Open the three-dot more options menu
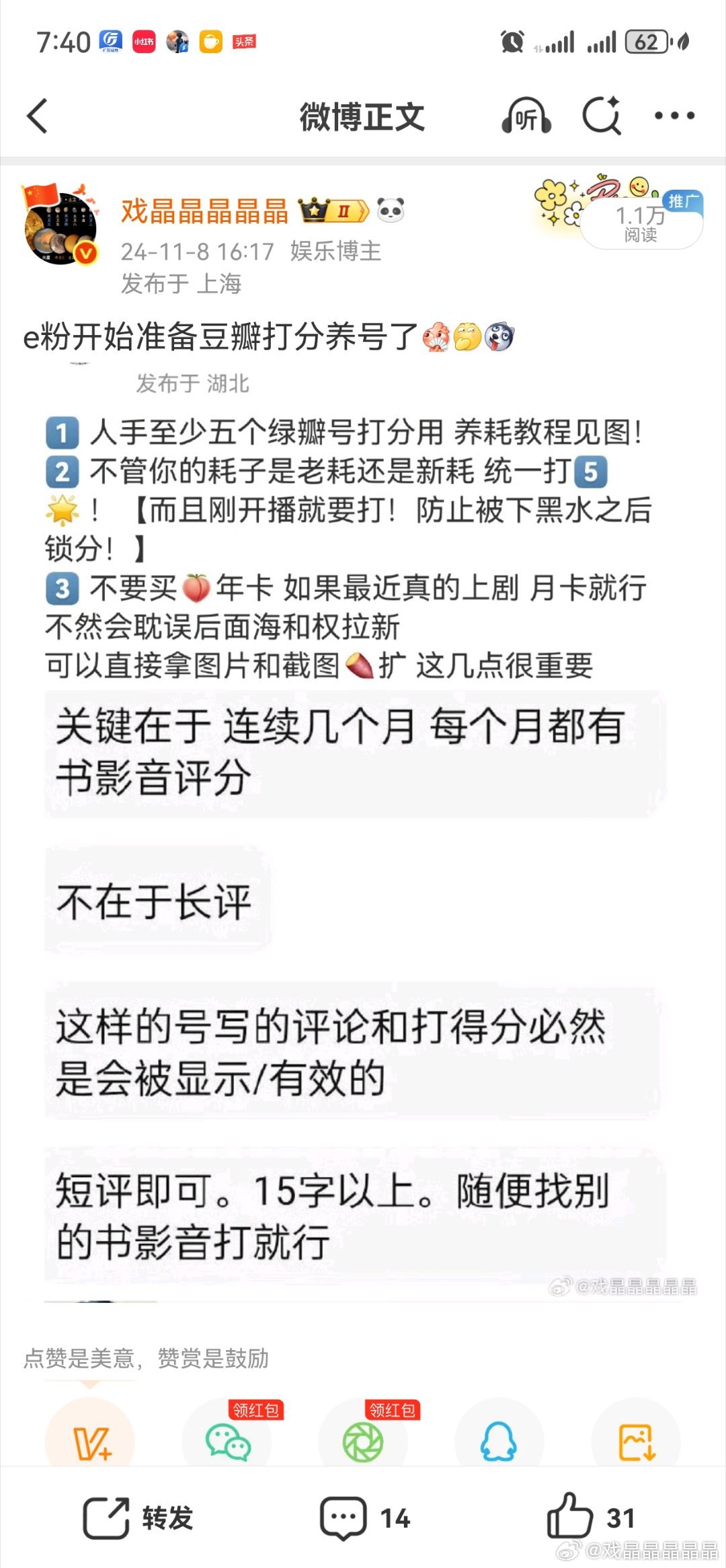The width and height of the screenshot is (726, 1568). (673, 116)
